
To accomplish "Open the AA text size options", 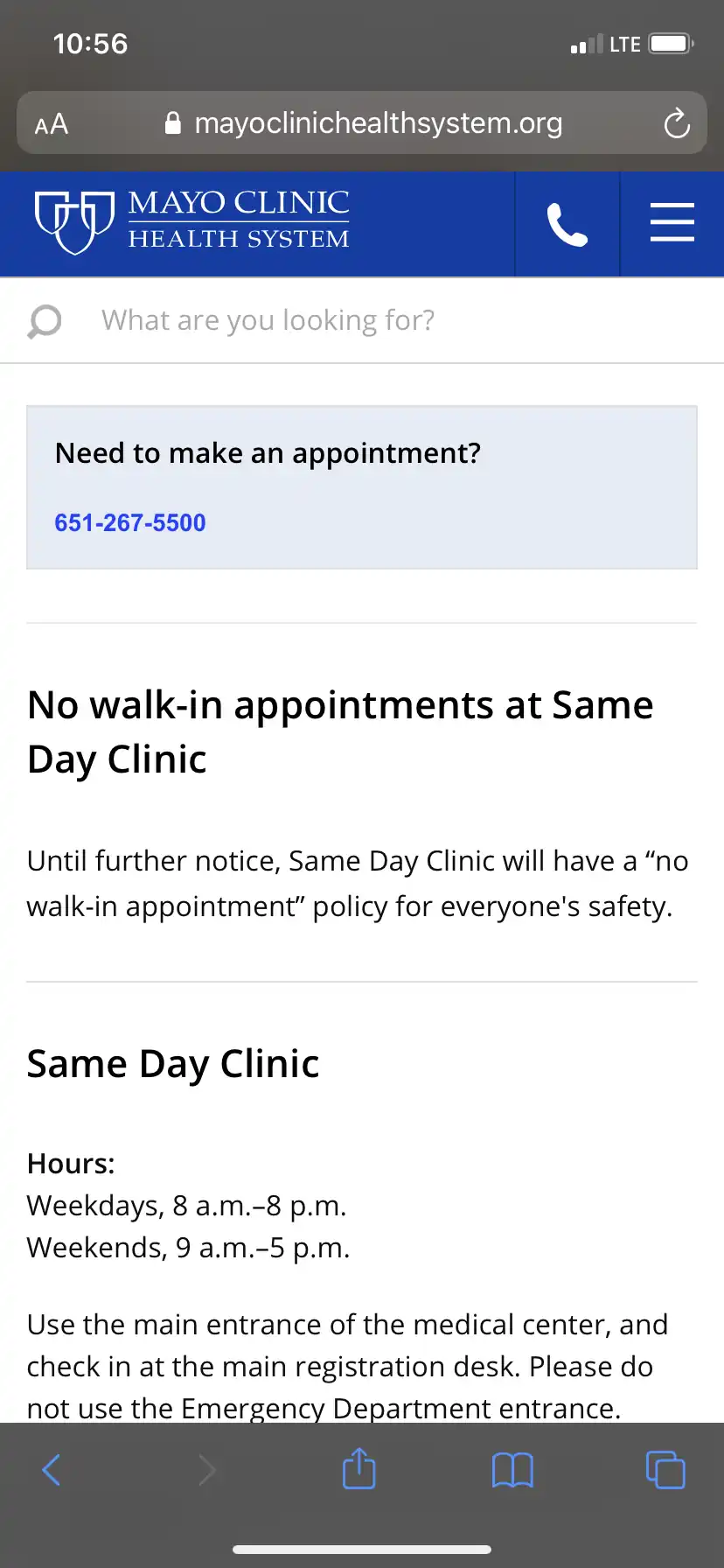I will (x=52, y=124).
